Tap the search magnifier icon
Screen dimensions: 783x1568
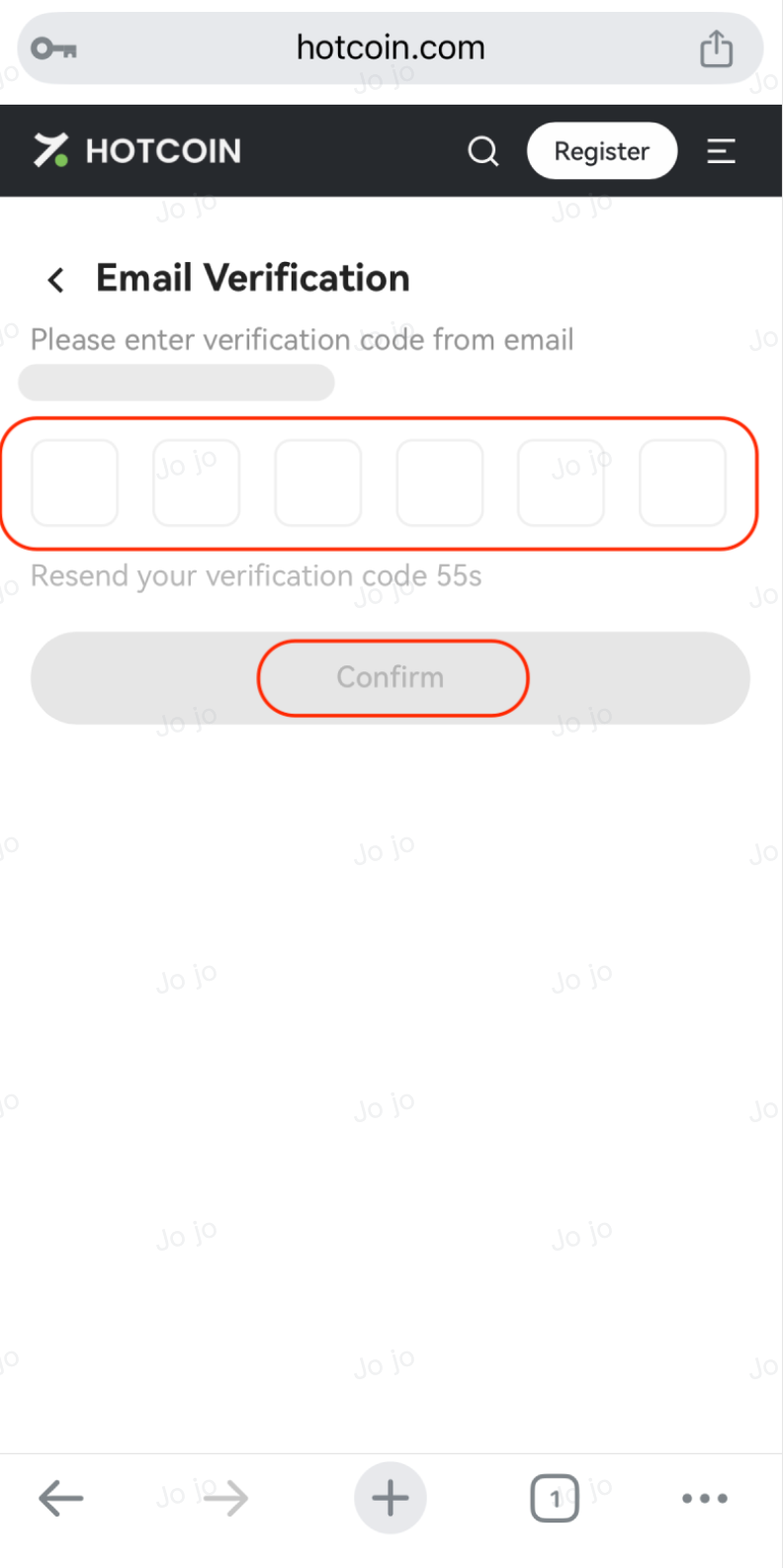(482, 151)
